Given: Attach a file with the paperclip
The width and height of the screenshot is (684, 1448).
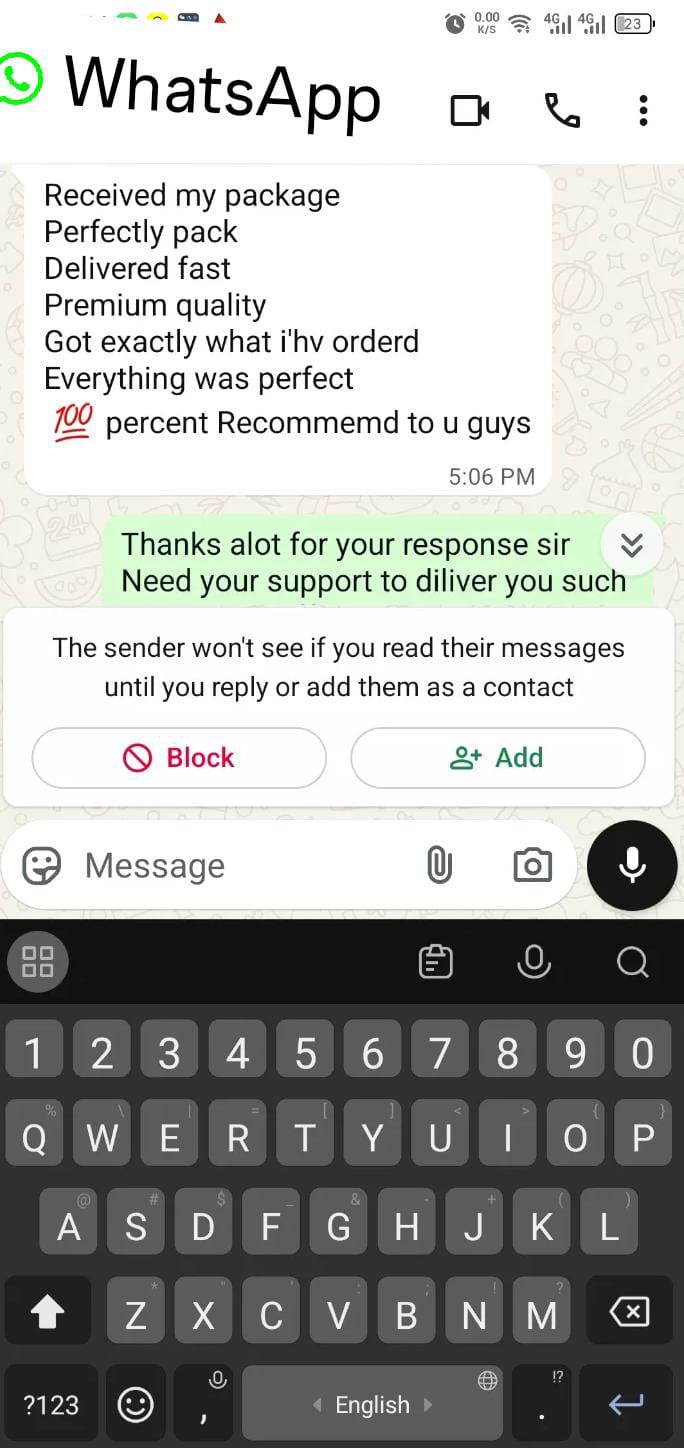Looking at the screenshot, I should click(439, 865).
